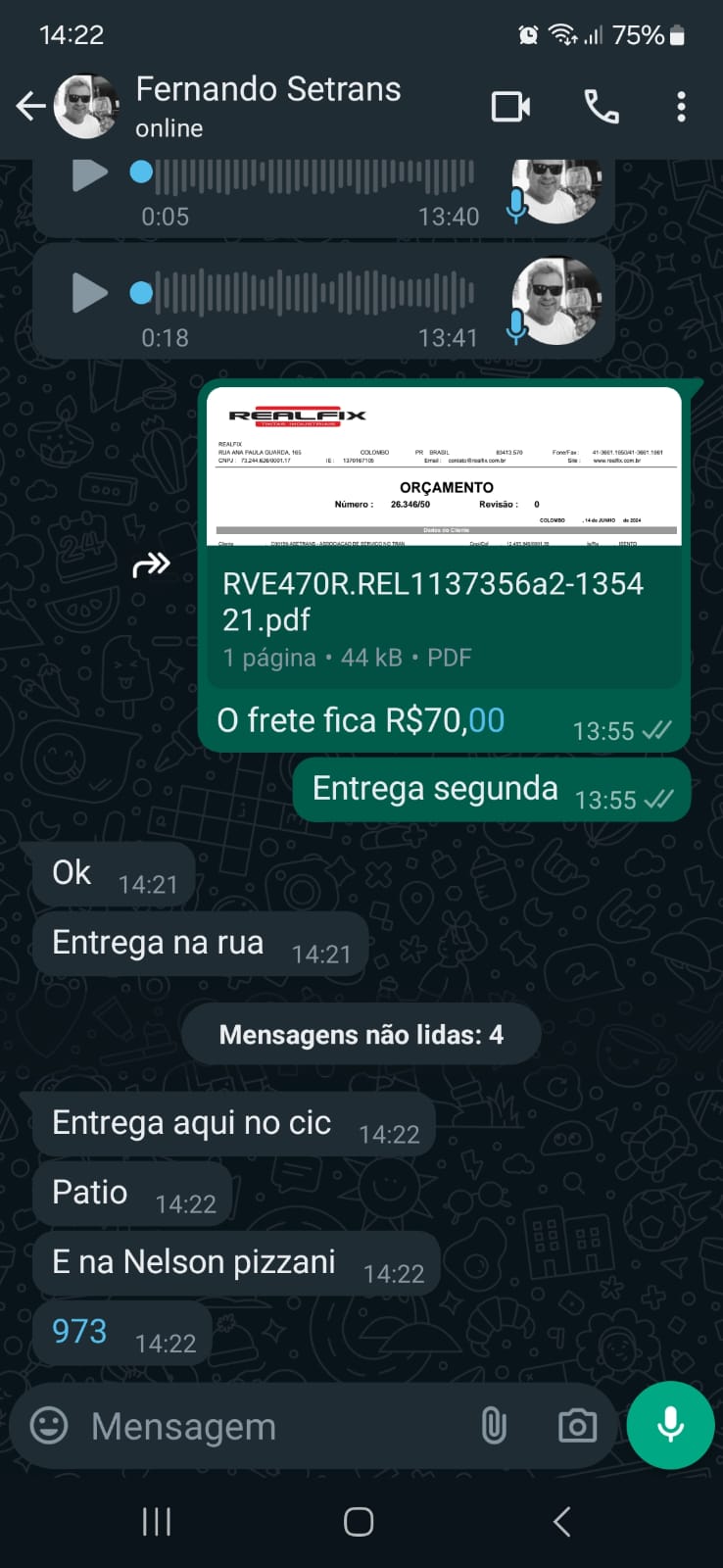The width and height of the screenshot is (723, 1568).
Task: Open the chat overflow menu
Action: [681, 106]
